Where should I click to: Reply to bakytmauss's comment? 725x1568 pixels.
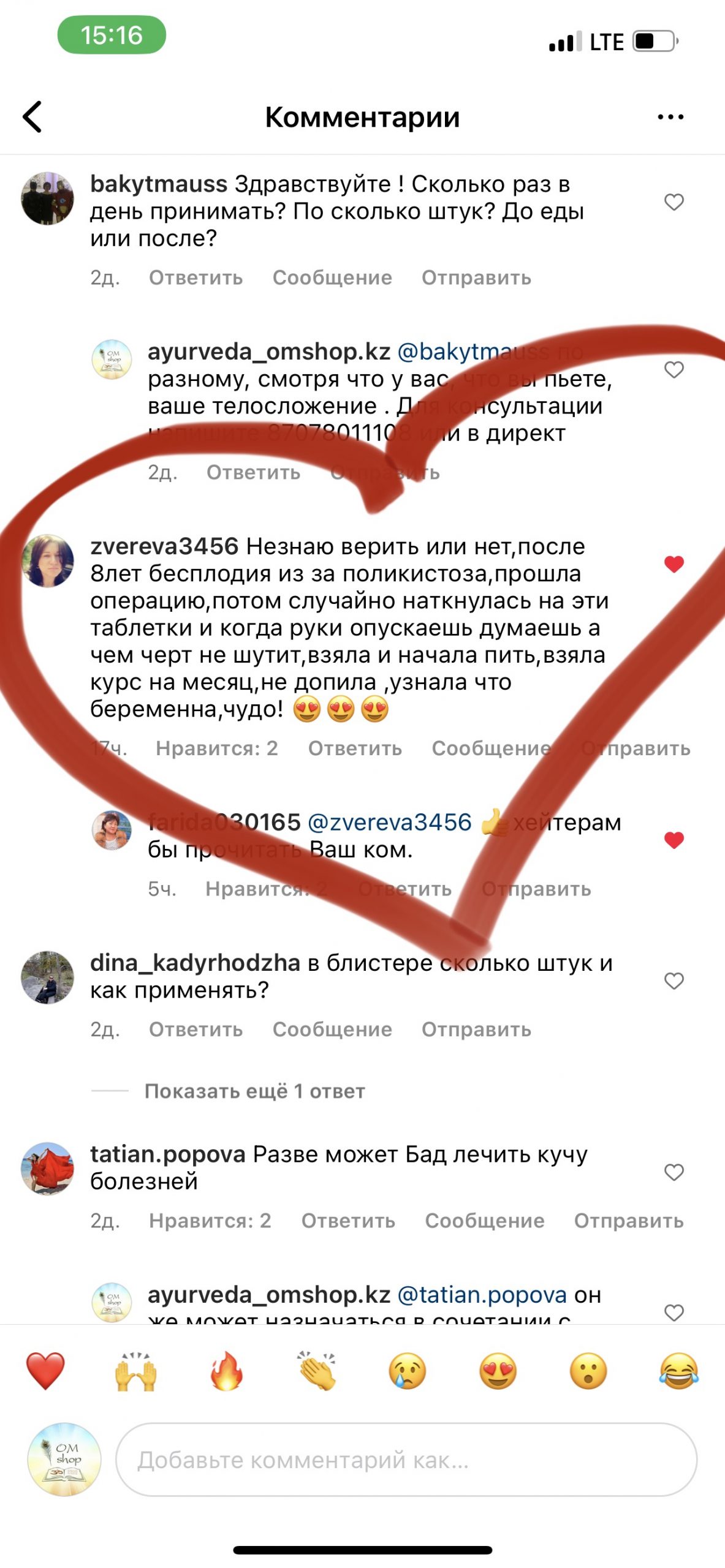(x=195, y=277)
